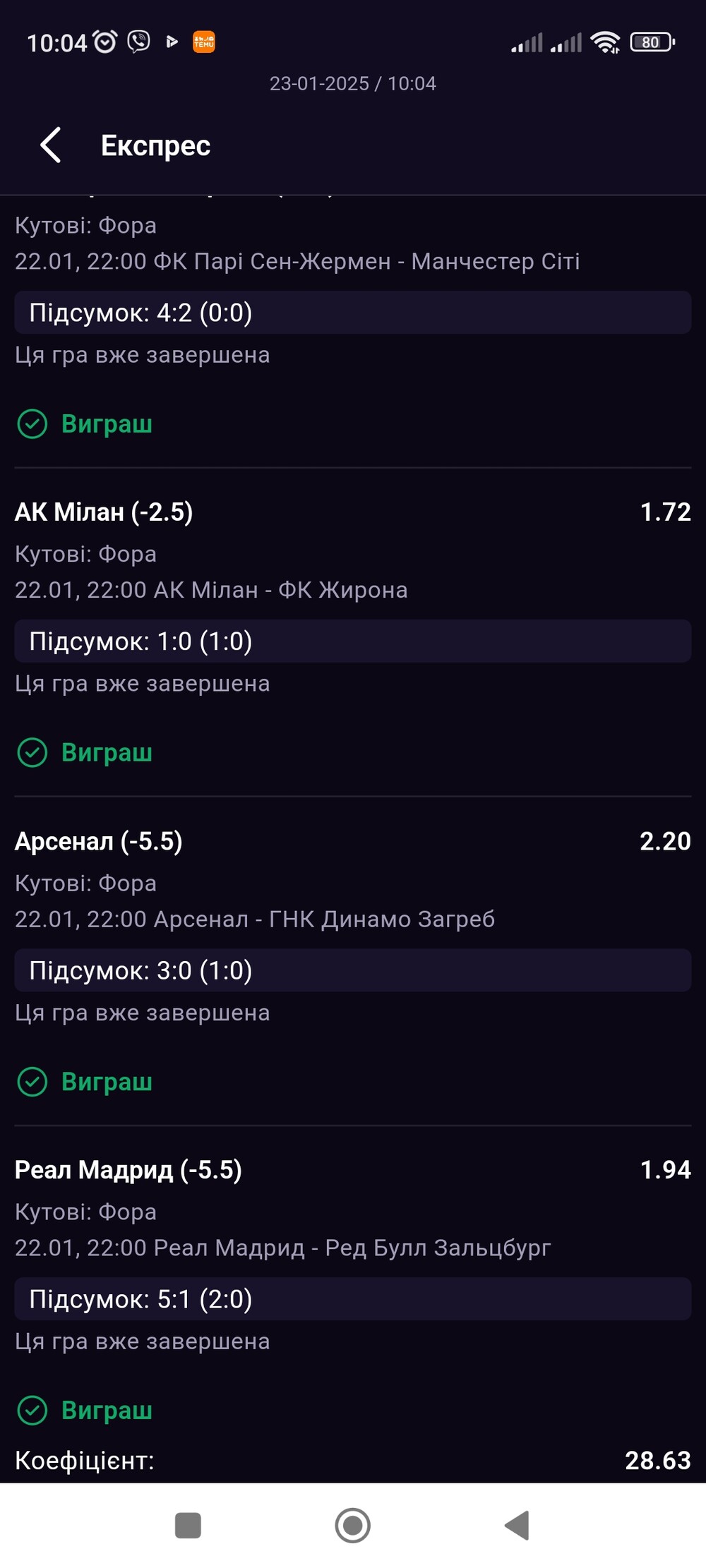Tap the system home button
The image size is (706, 1568).
pyautogui.click(x=352, y=1525)
